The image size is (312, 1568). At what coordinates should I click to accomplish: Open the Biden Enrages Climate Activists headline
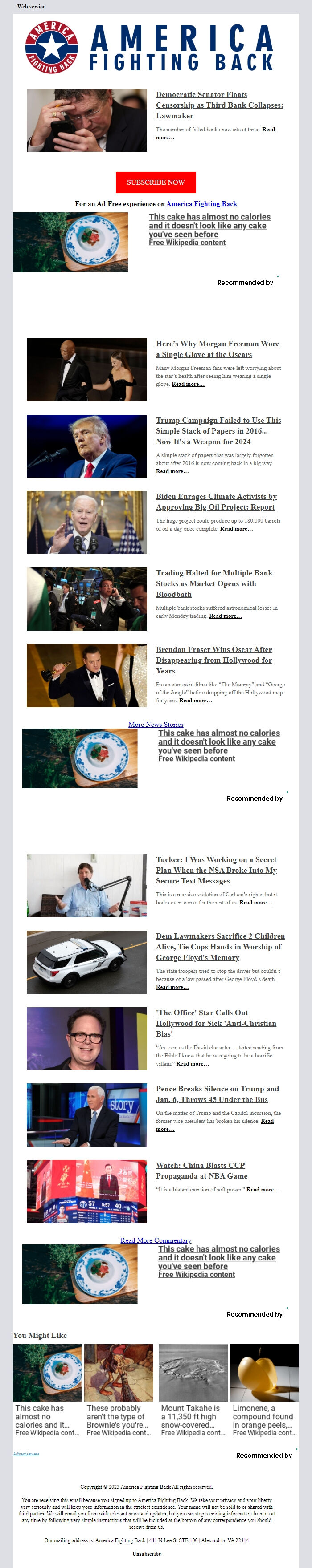(x=216, y=502)
